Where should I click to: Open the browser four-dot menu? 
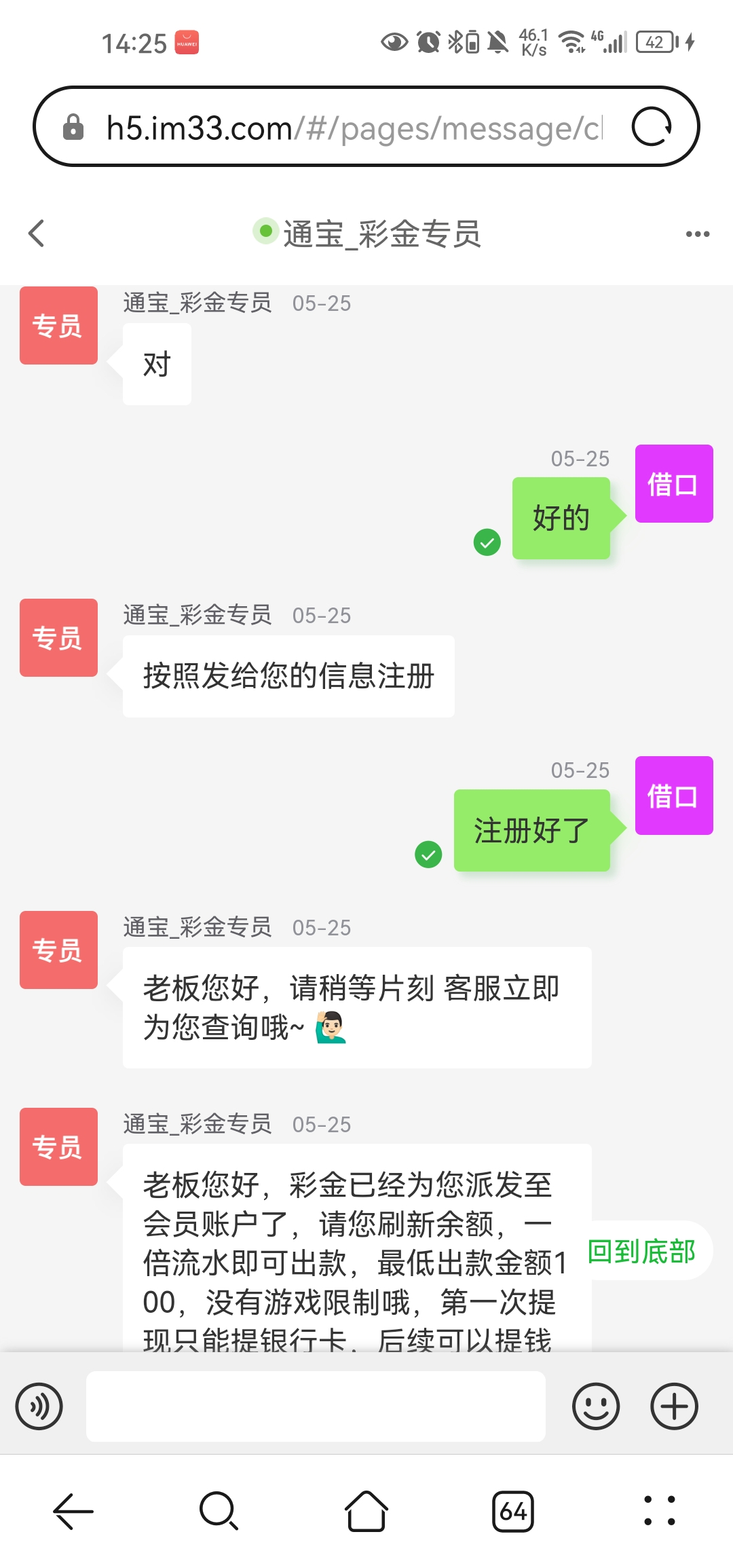(660, 1512)
